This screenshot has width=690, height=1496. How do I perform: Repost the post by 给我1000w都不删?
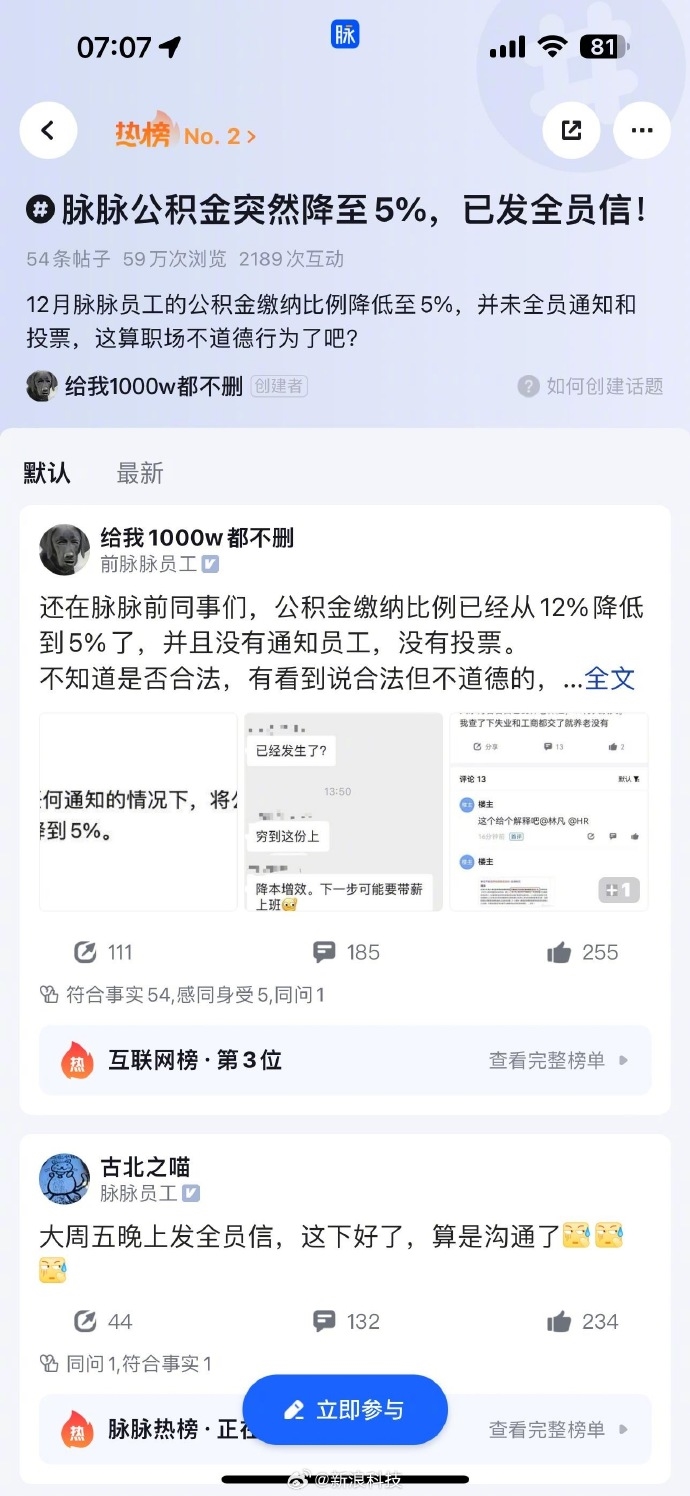[103, 952]
